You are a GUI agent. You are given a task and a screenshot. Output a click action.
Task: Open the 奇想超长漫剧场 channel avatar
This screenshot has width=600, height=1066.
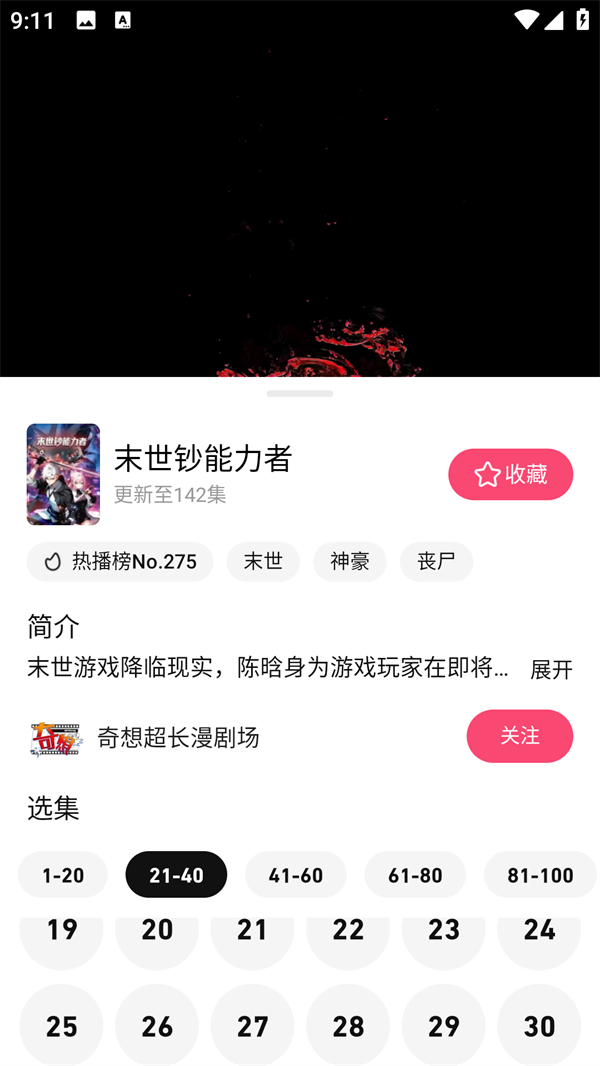(56, 738)
